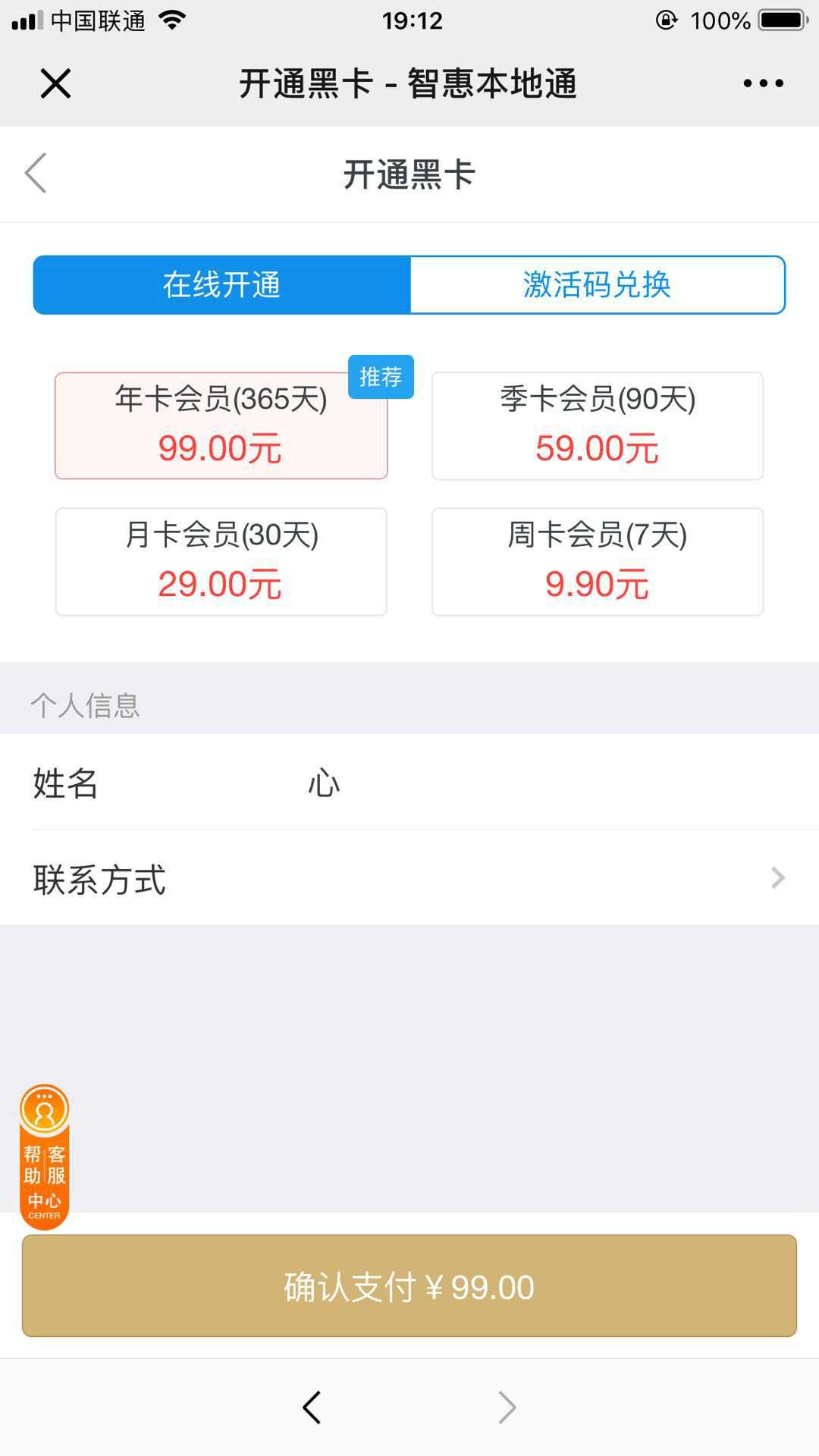Image resolution: width=819 pixels, height=1456 pixels.
Task: Tap 确认支付 ￥99.00 button
Action: (409, 1286)
